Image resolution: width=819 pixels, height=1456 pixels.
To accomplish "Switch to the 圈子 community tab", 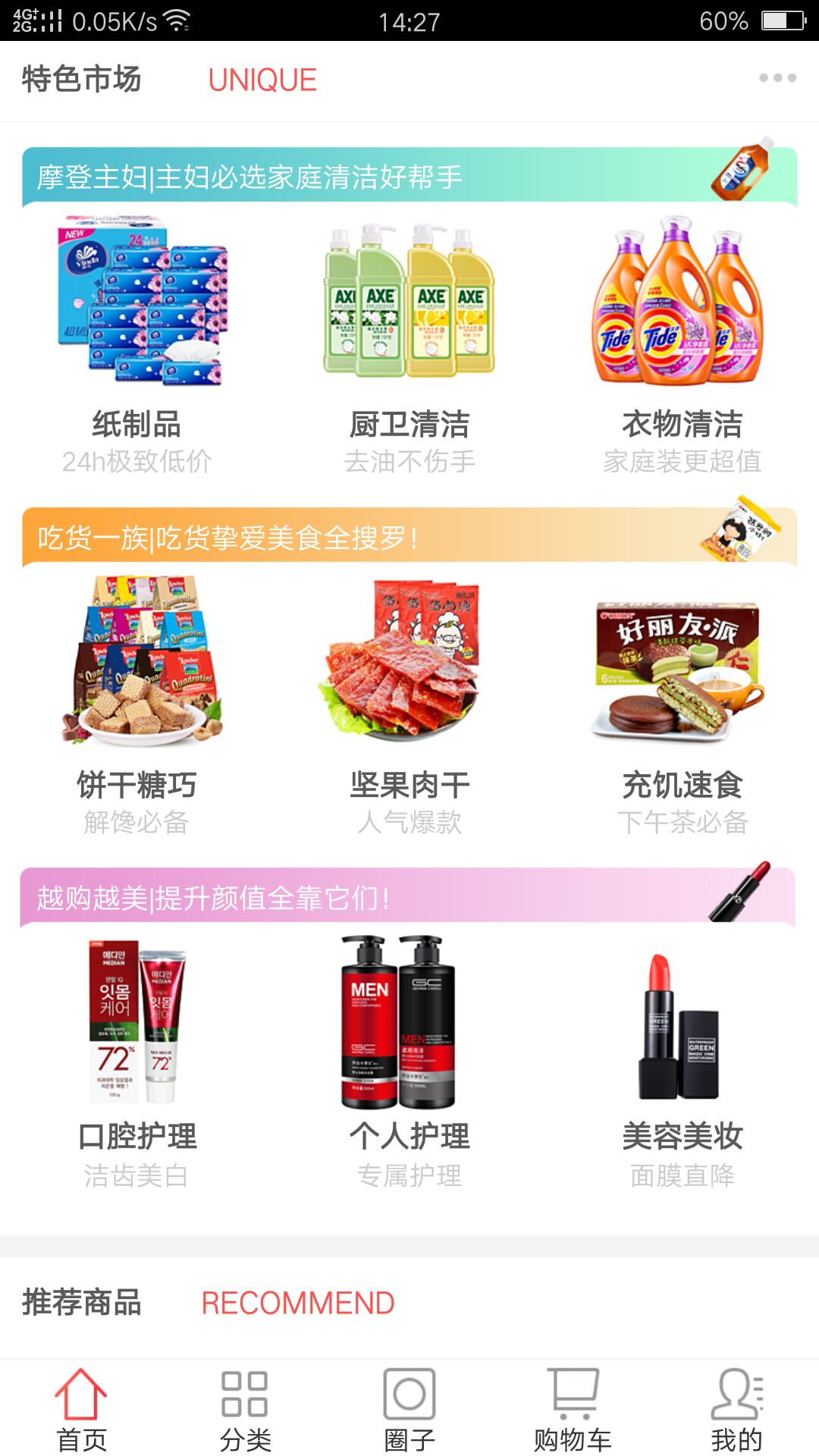I will (x=409, y=1409).
